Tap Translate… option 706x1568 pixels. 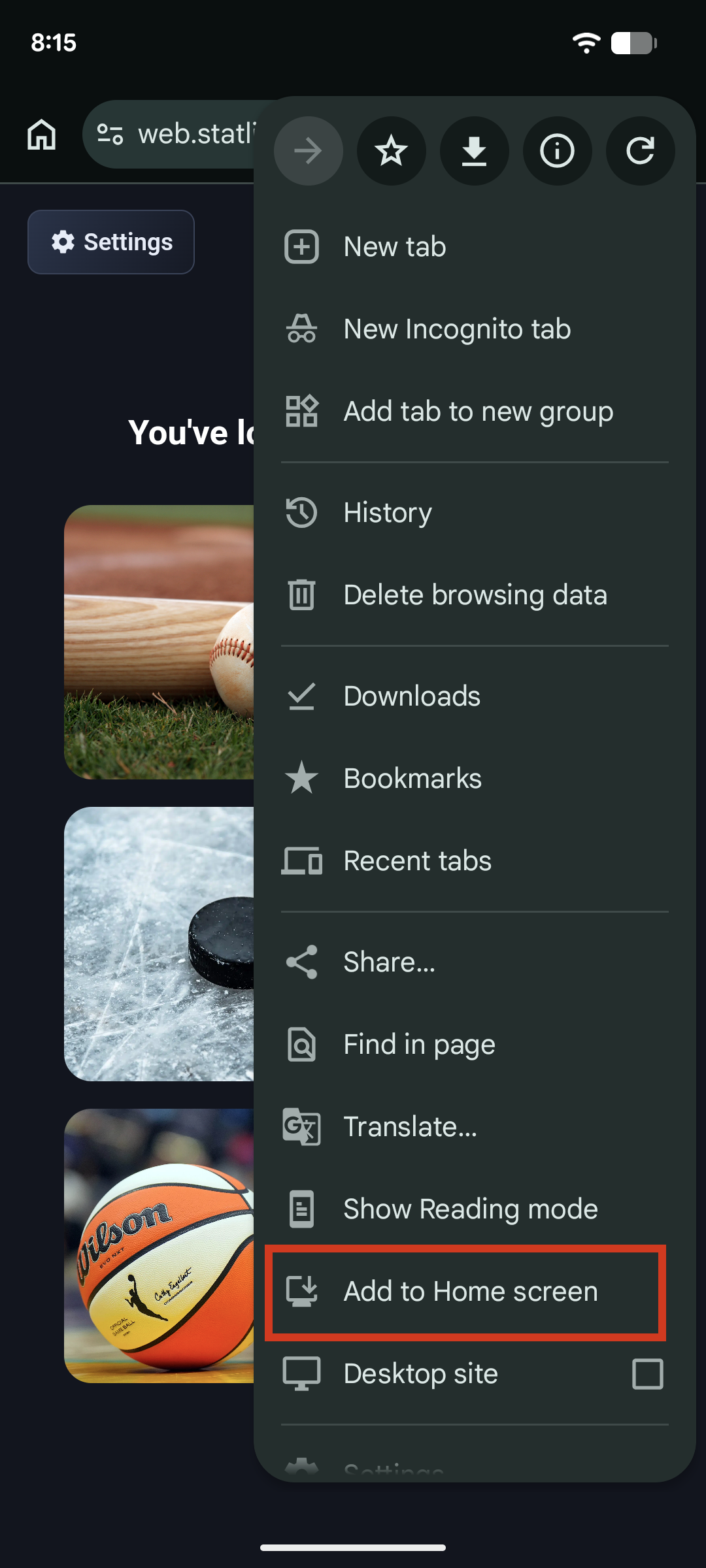(x=475, y=1127)
